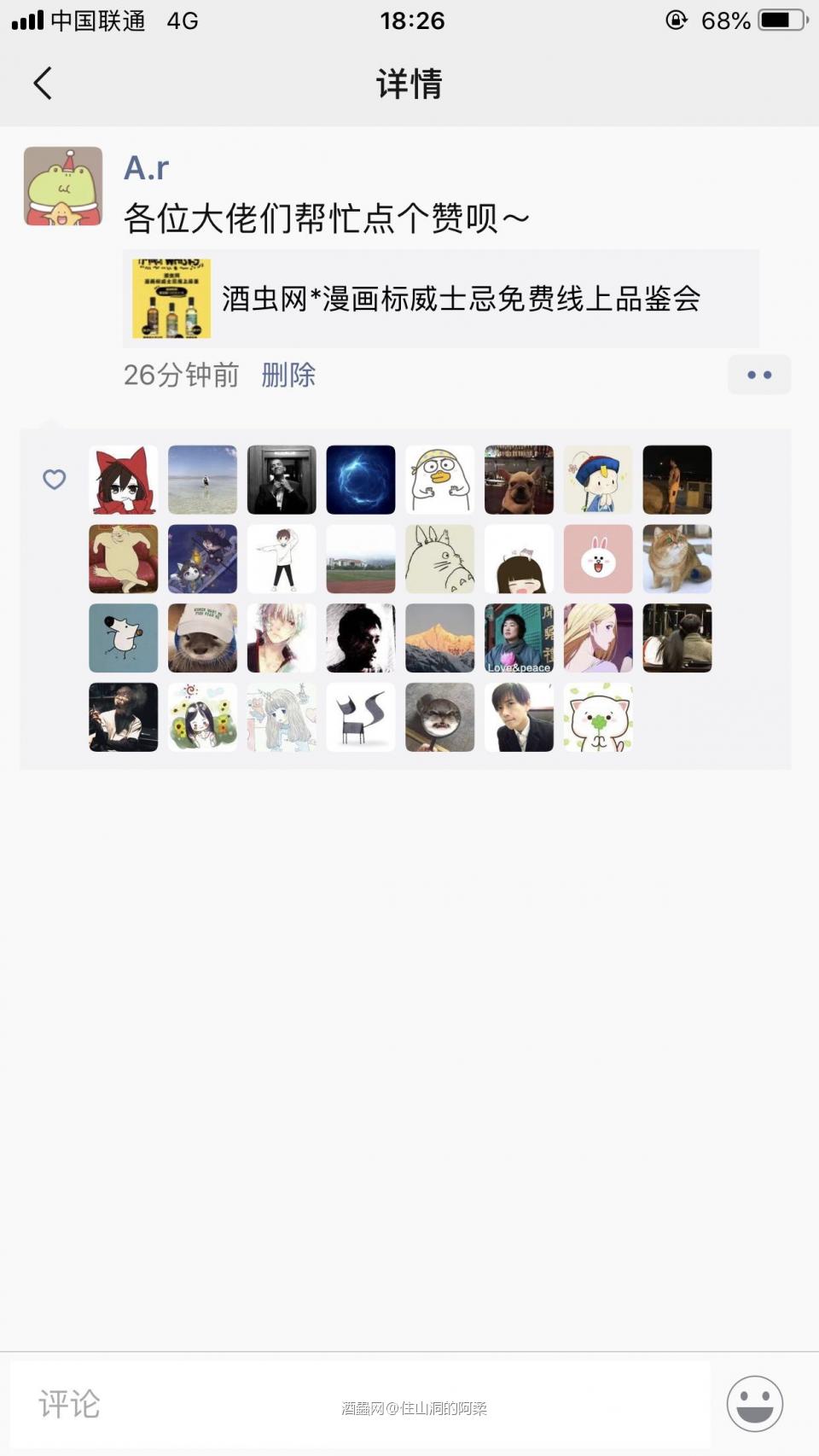Open the Love&peace avatar thumbnail
The image size is (819, 1456).
tap(519, 638)
